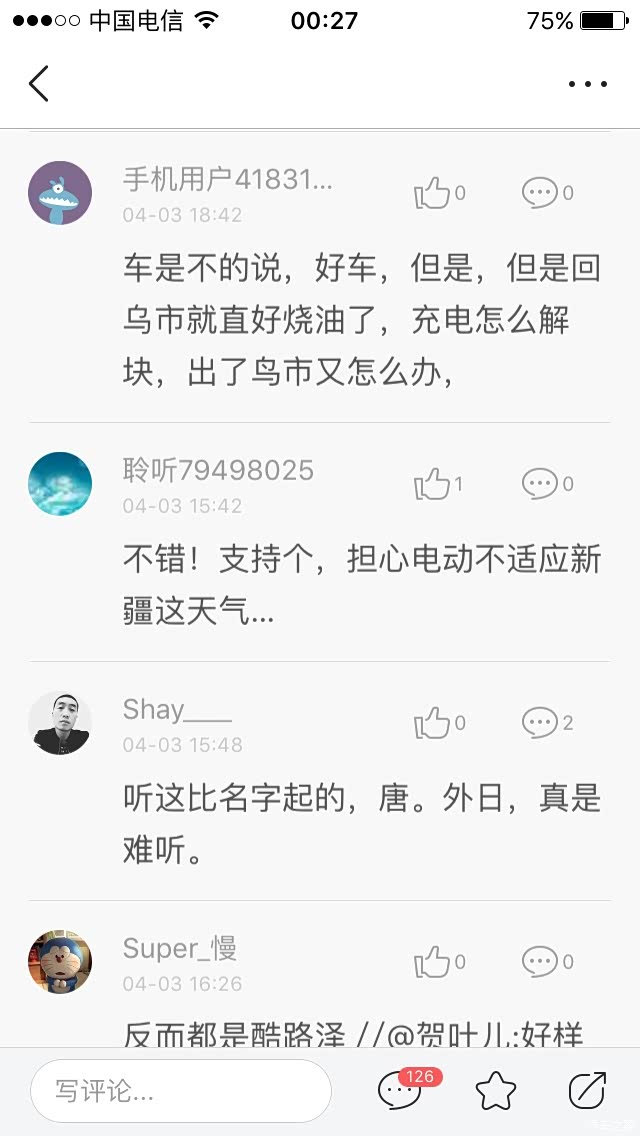
Task: Go back using the top-left arrow
Action: pos(39,84)
